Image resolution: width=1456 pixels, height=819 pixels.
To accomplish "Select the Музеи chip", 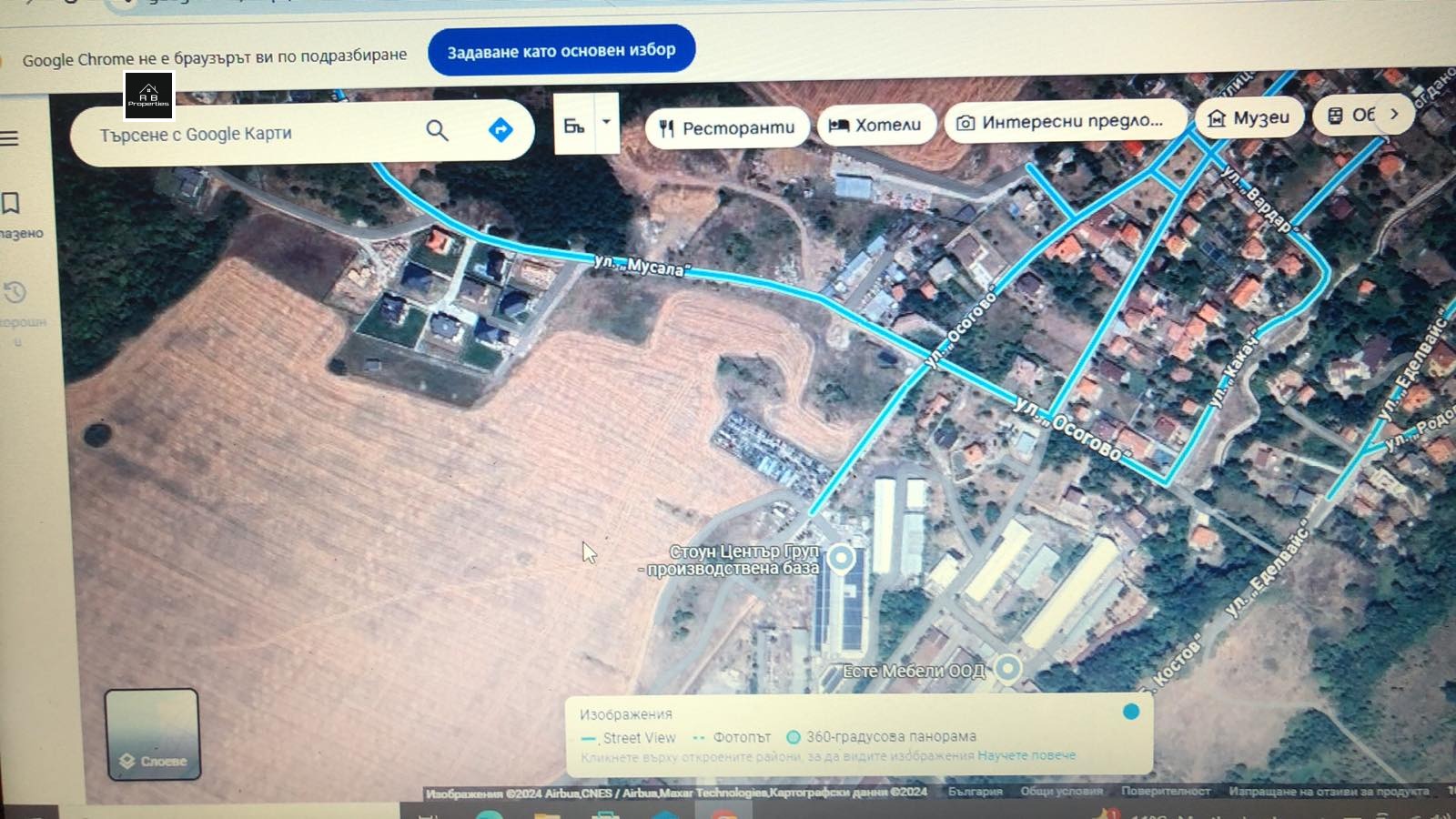I will coord(1249,118).
